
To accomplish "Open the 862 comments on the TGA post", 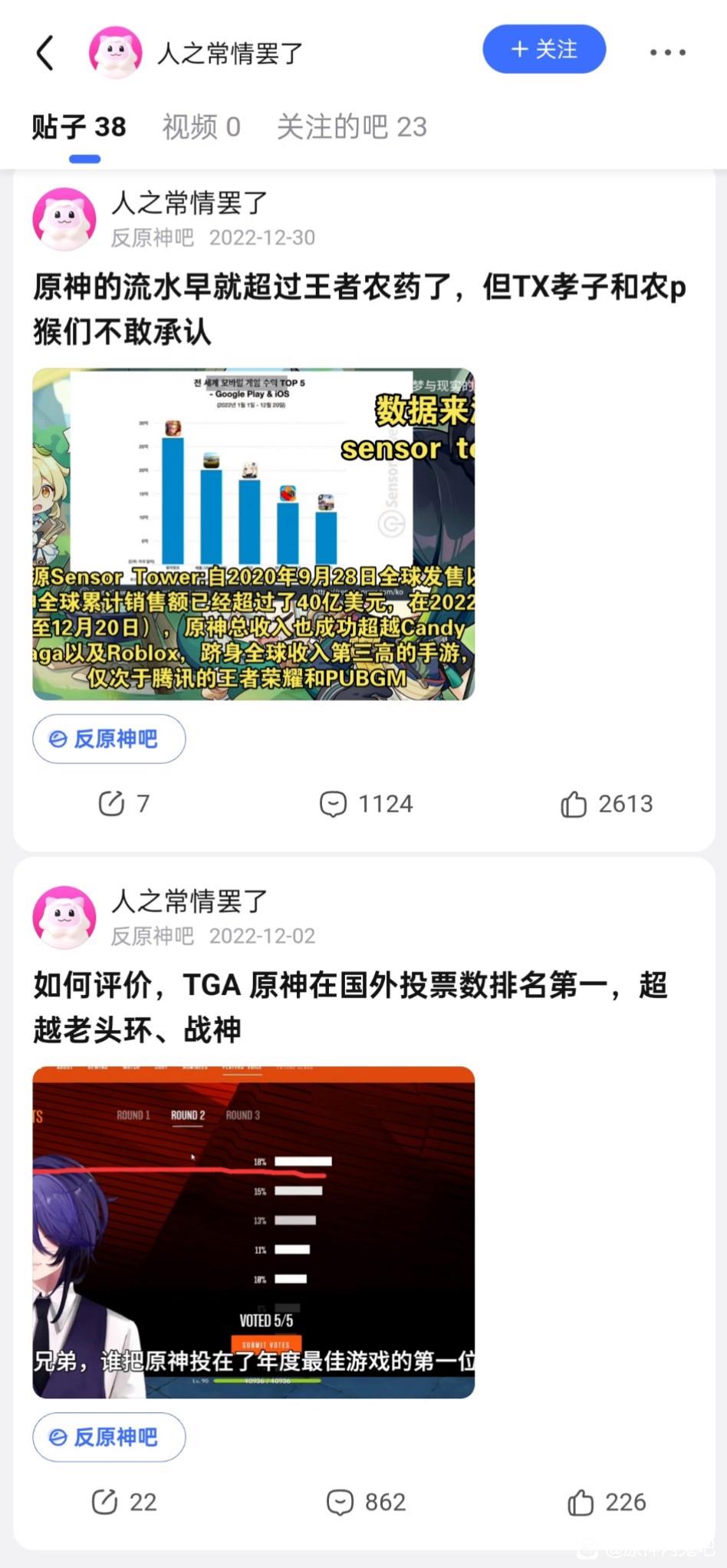I will (x=367, y=1501).
